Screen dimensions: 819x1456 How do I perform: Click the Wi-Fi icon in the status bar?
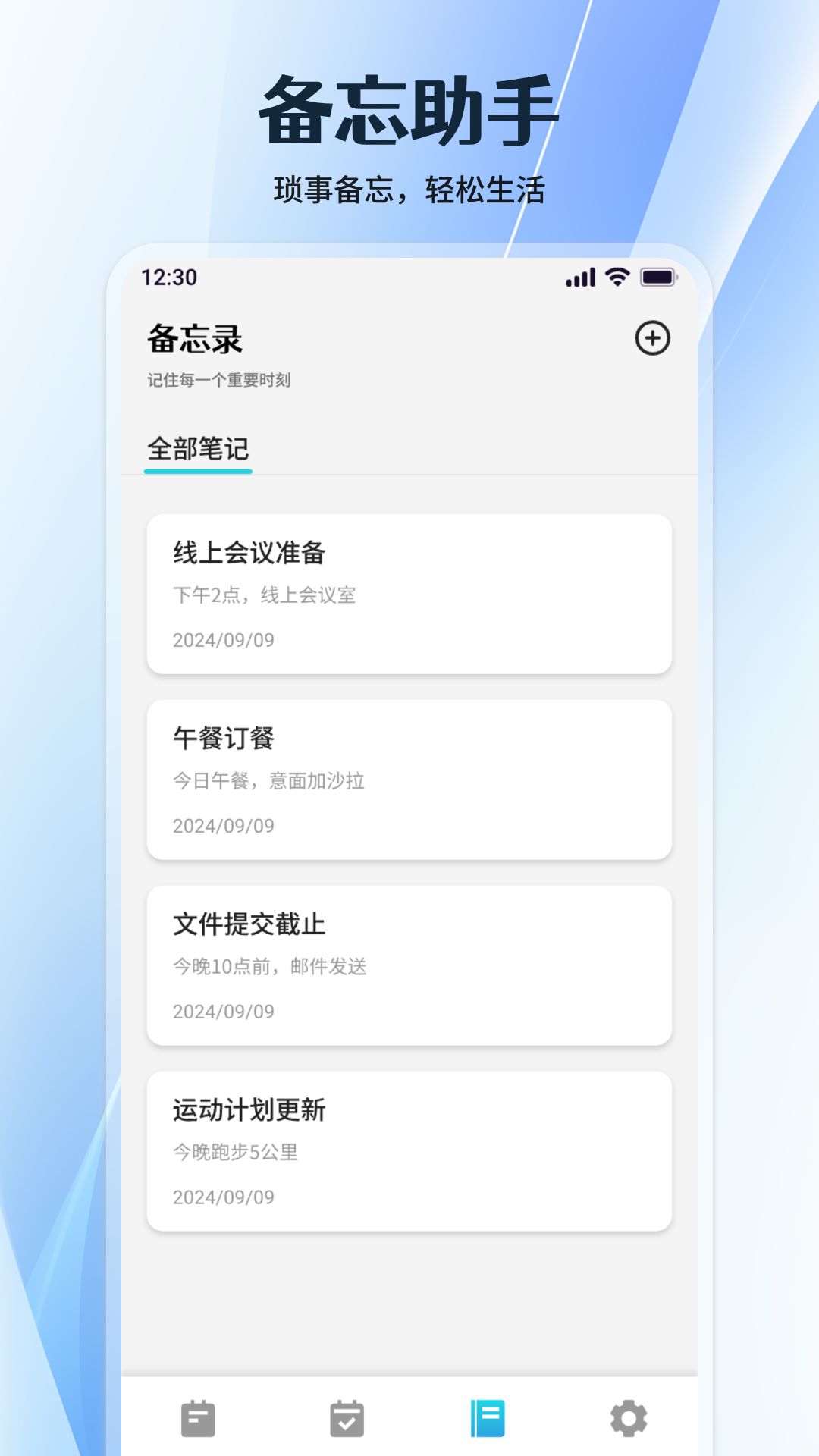[616, 278]
